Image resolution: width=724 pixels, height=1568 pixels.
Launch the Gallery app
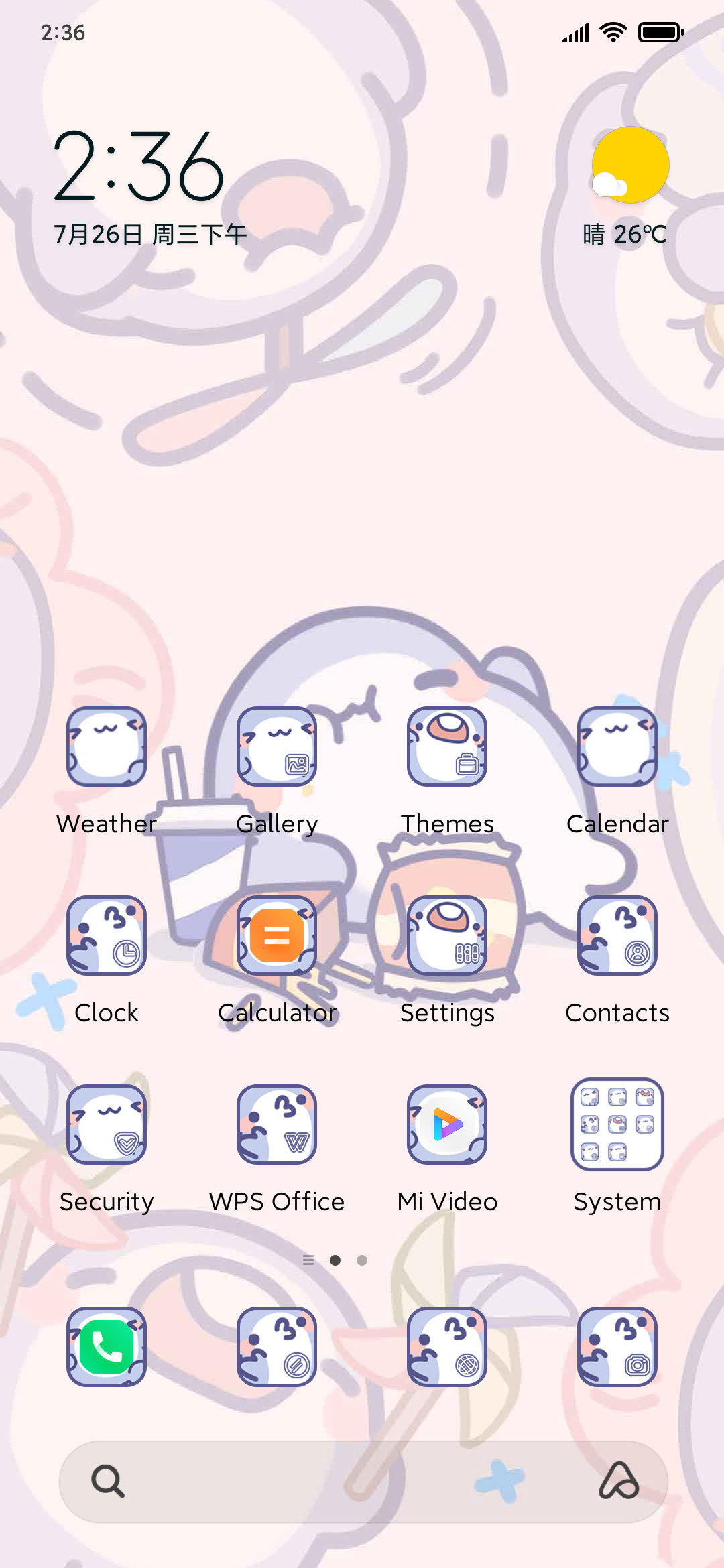(277, 746)
